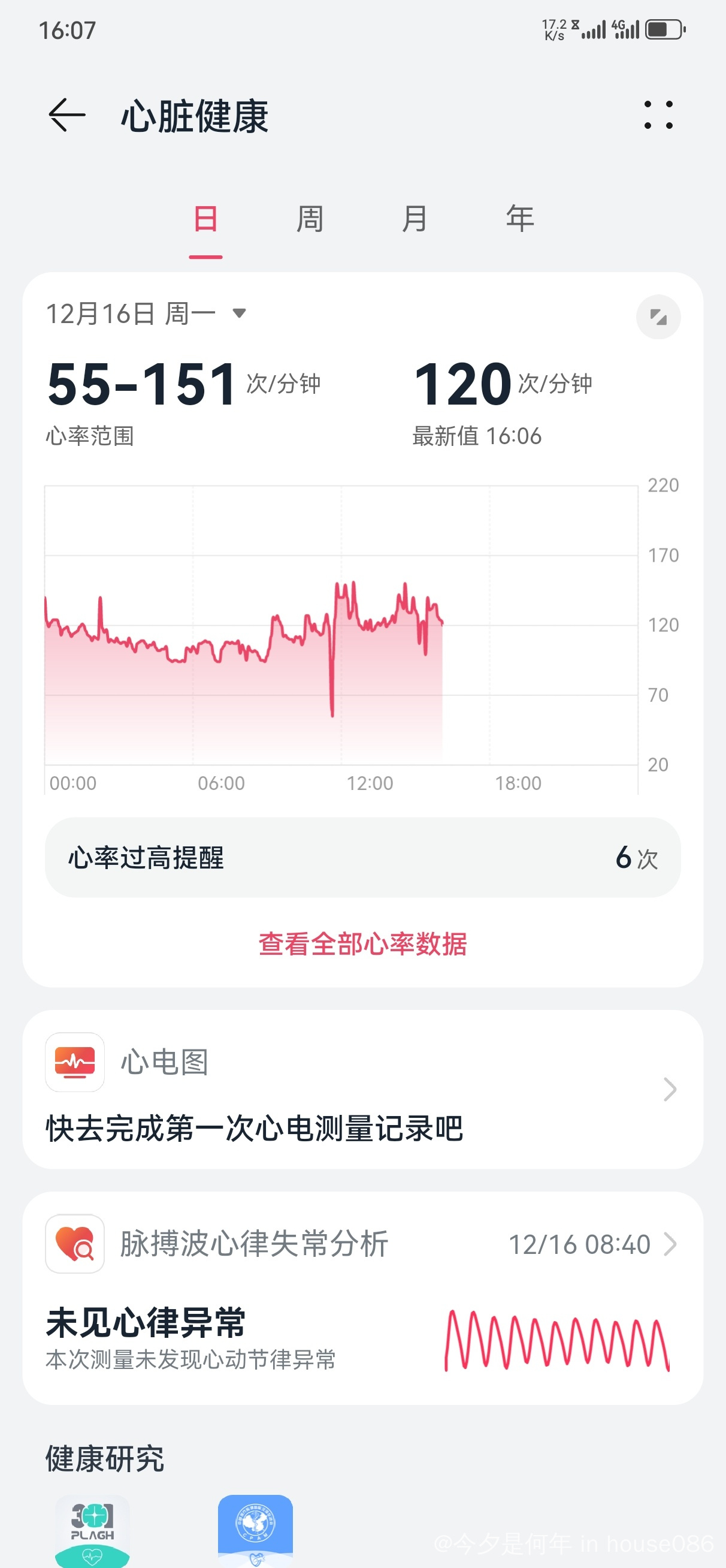726x1568 pixels.
Task: Switch to the 周 tab
Action: (x=310, y=219)
